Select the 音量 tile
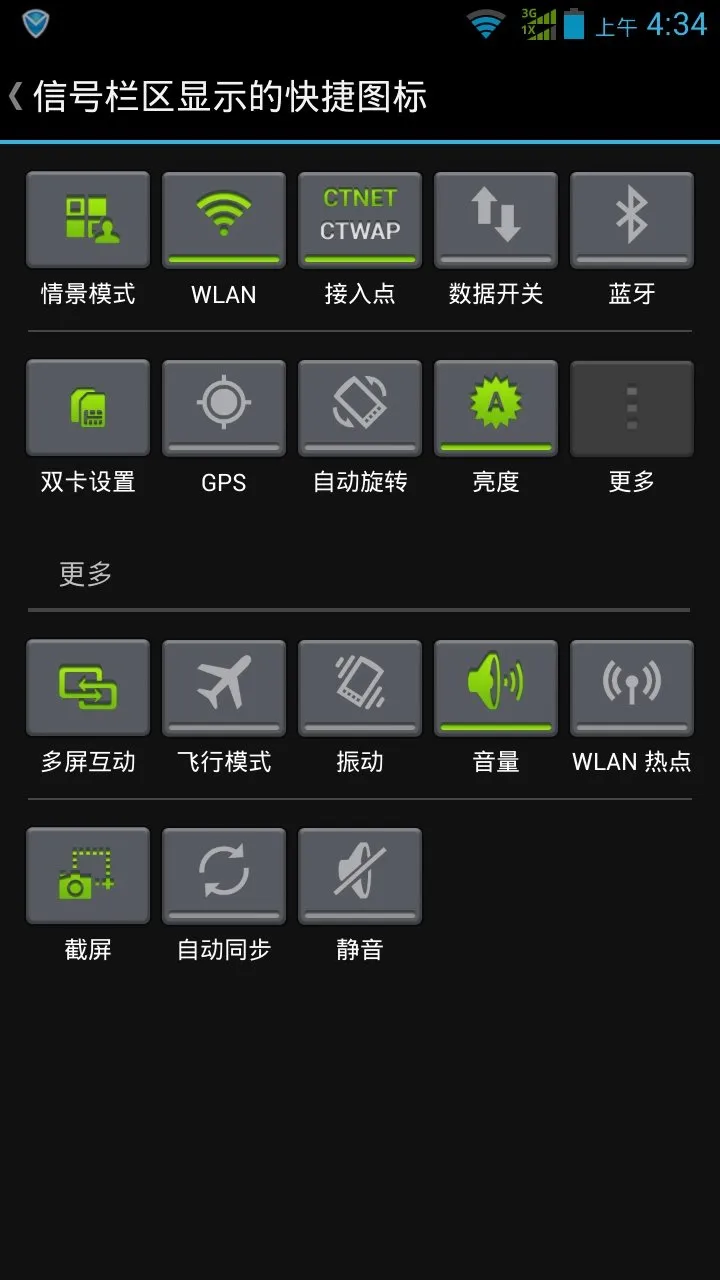The image size is (720, 1280). [x=496, y=688]
